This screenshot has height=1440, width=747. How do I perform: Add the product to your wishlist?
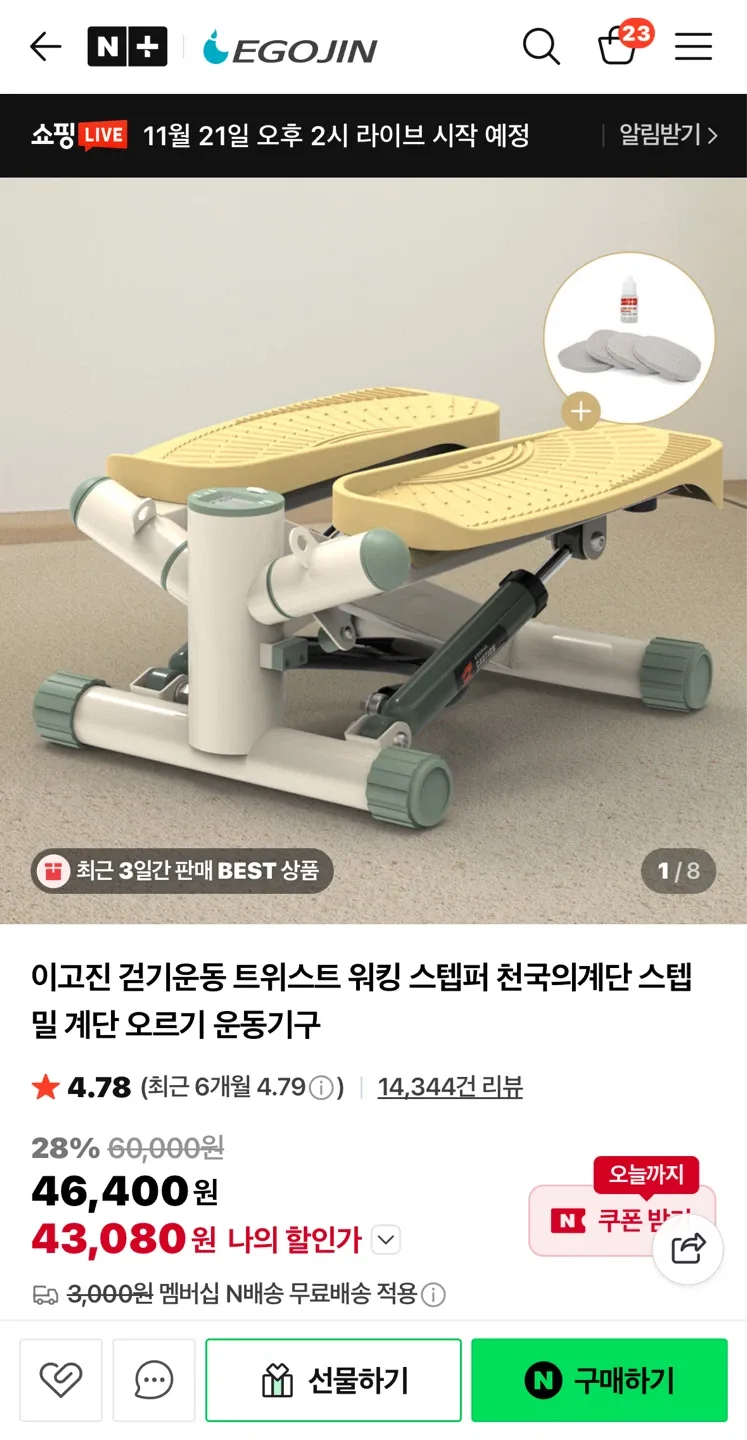click(x=61, y=1381)
